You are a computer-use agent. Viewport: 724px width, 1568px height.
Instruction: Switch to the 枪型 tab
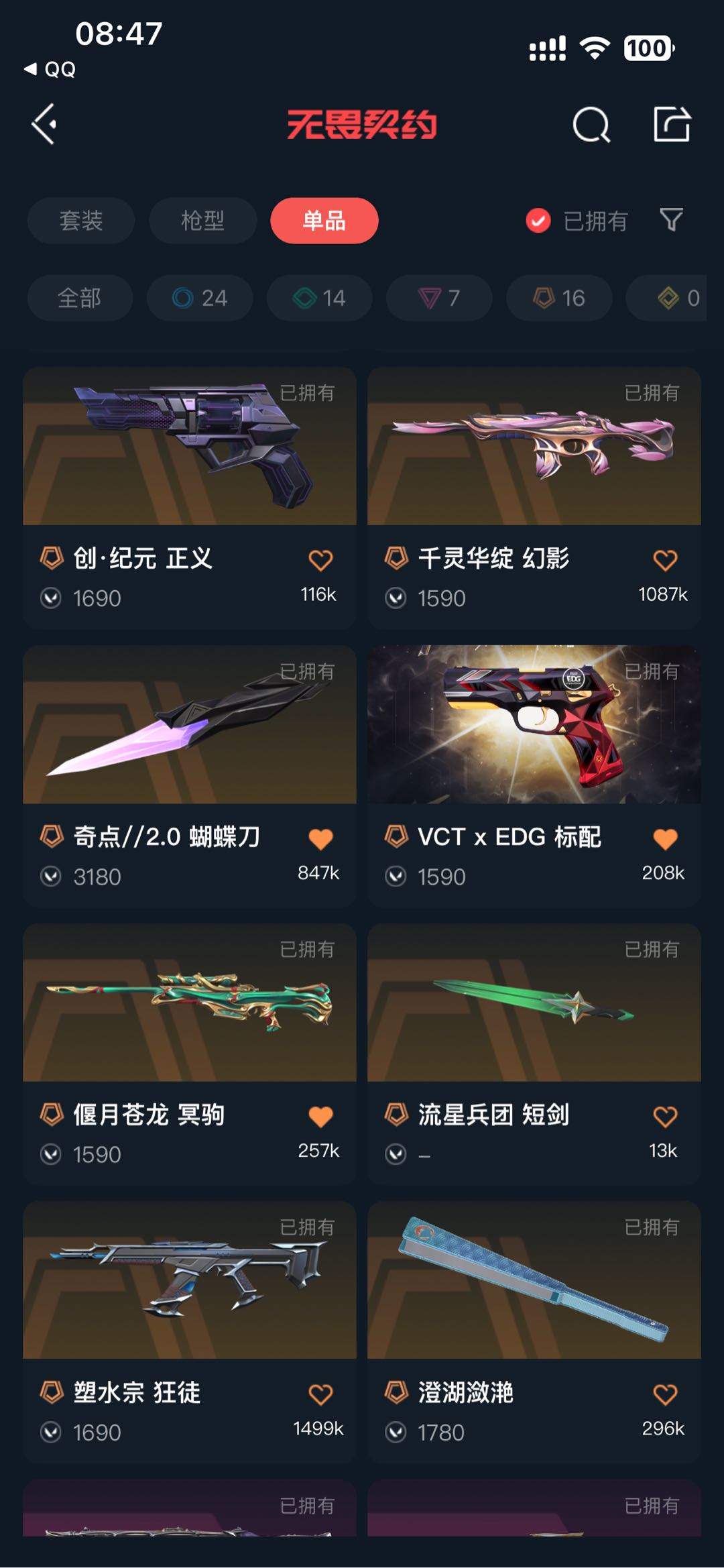point(202,221)
